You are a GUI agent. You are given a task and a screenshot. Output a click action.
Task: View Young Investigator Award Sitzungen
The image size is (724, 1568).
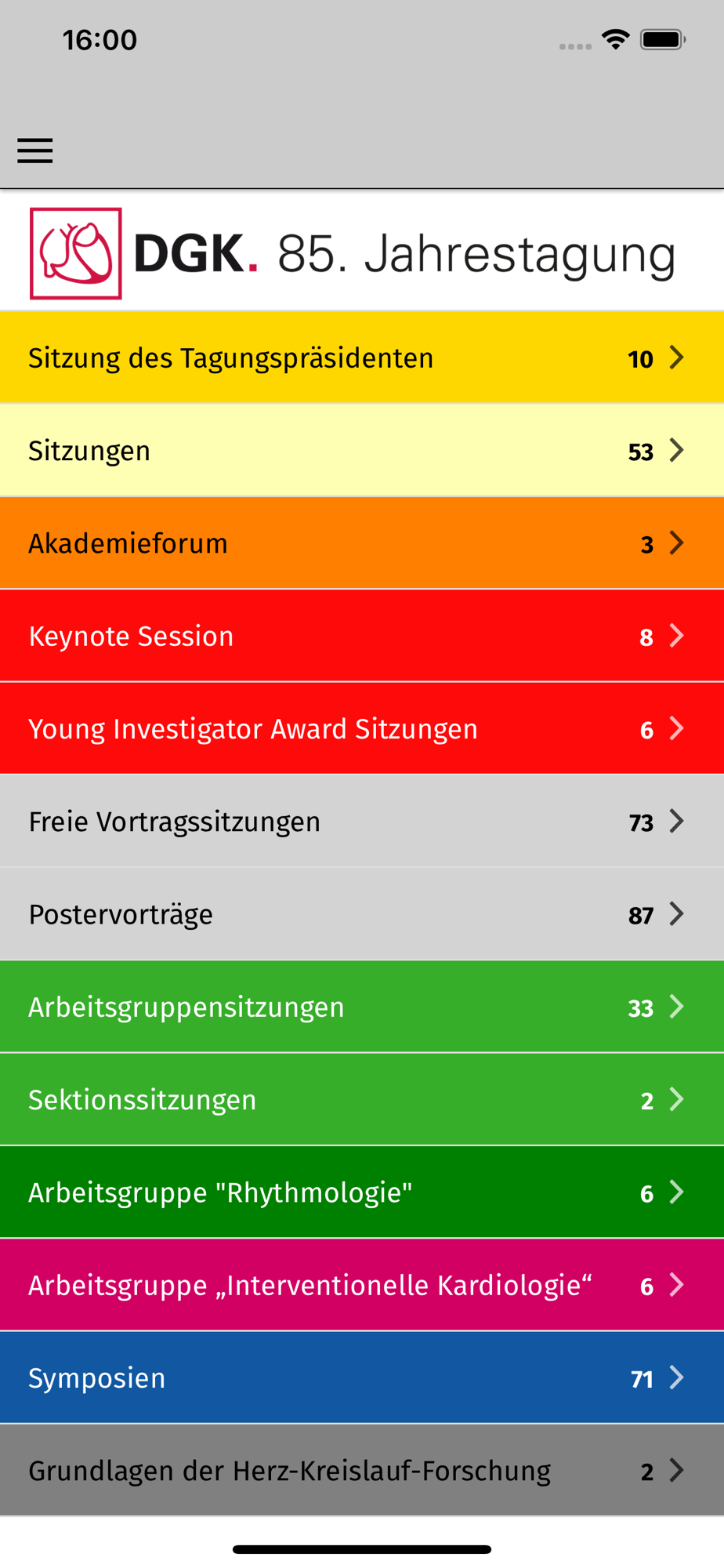(362, 729)
